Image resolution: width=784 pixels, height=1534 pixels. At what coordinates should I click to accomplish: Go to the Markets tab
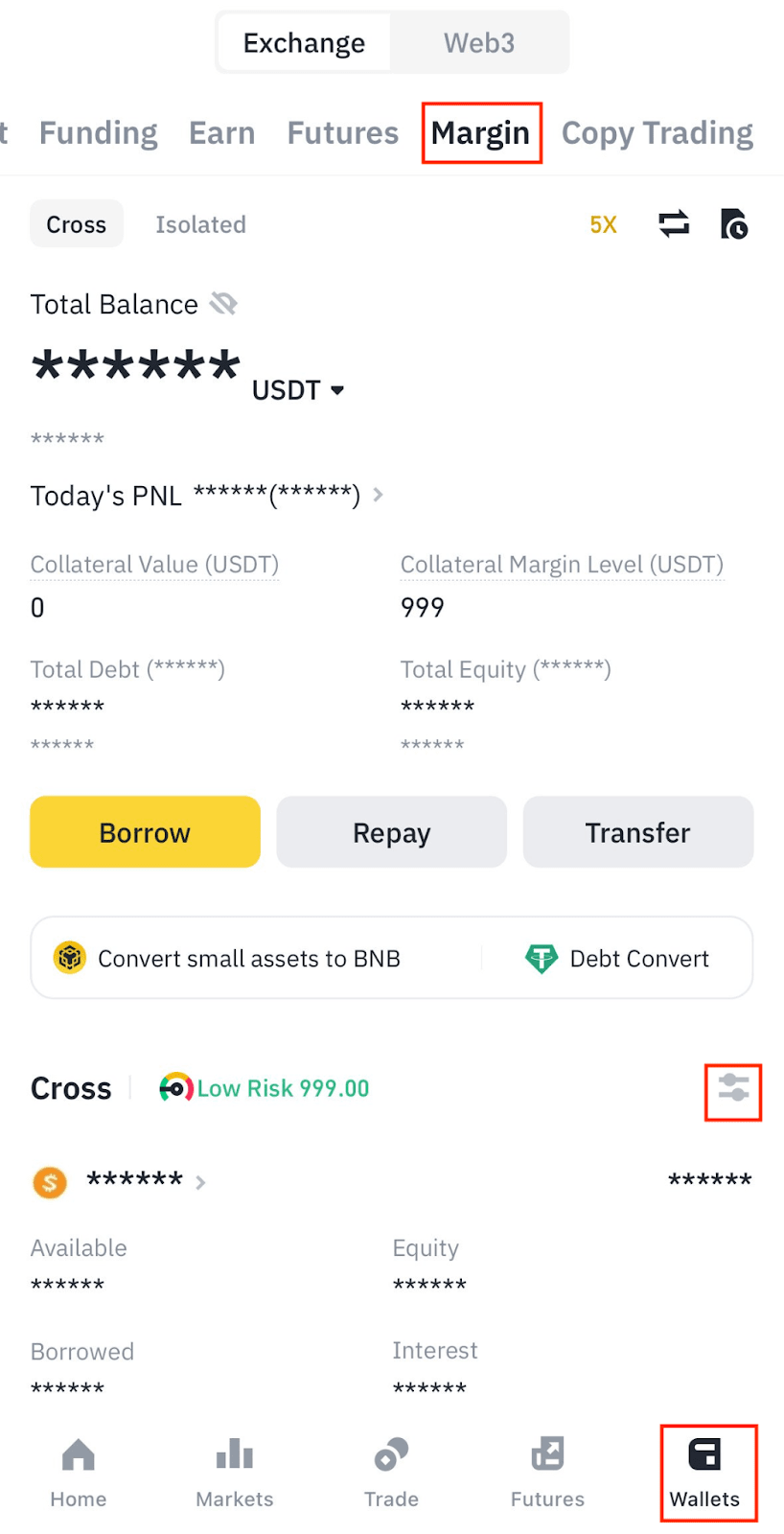coord(235,1472)
